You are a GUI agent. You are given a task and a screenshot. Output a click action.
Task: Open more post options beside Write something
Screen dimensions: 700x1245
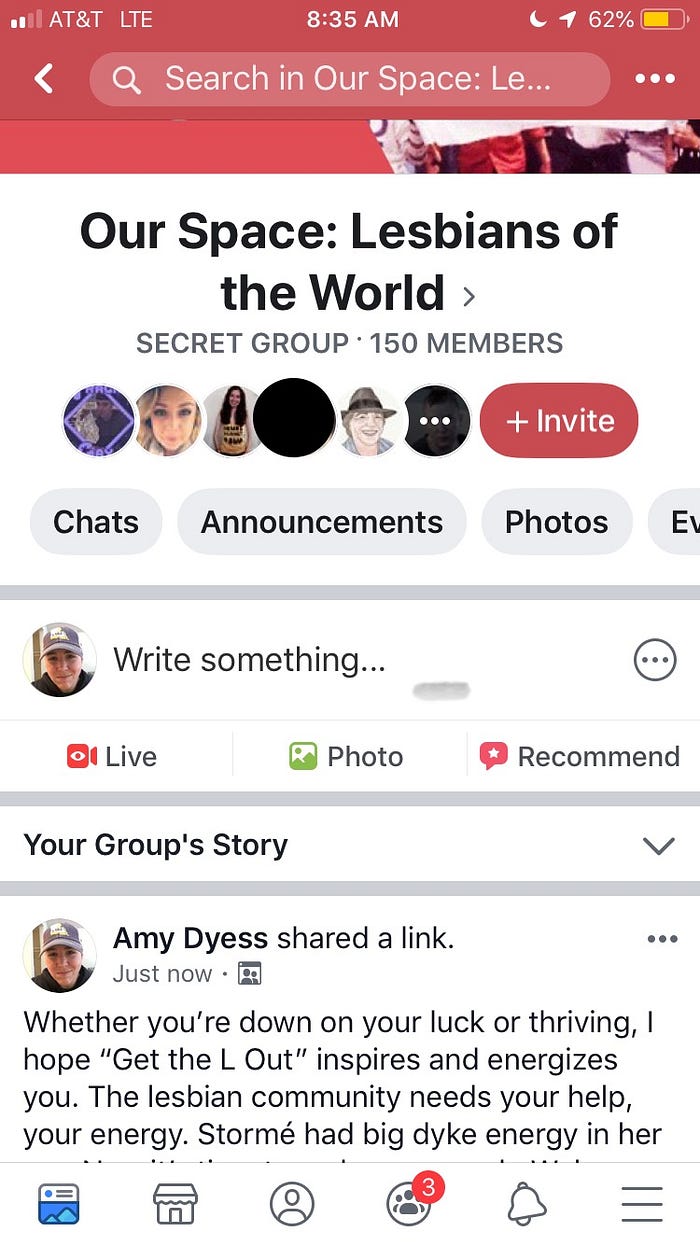click(655, 660)
